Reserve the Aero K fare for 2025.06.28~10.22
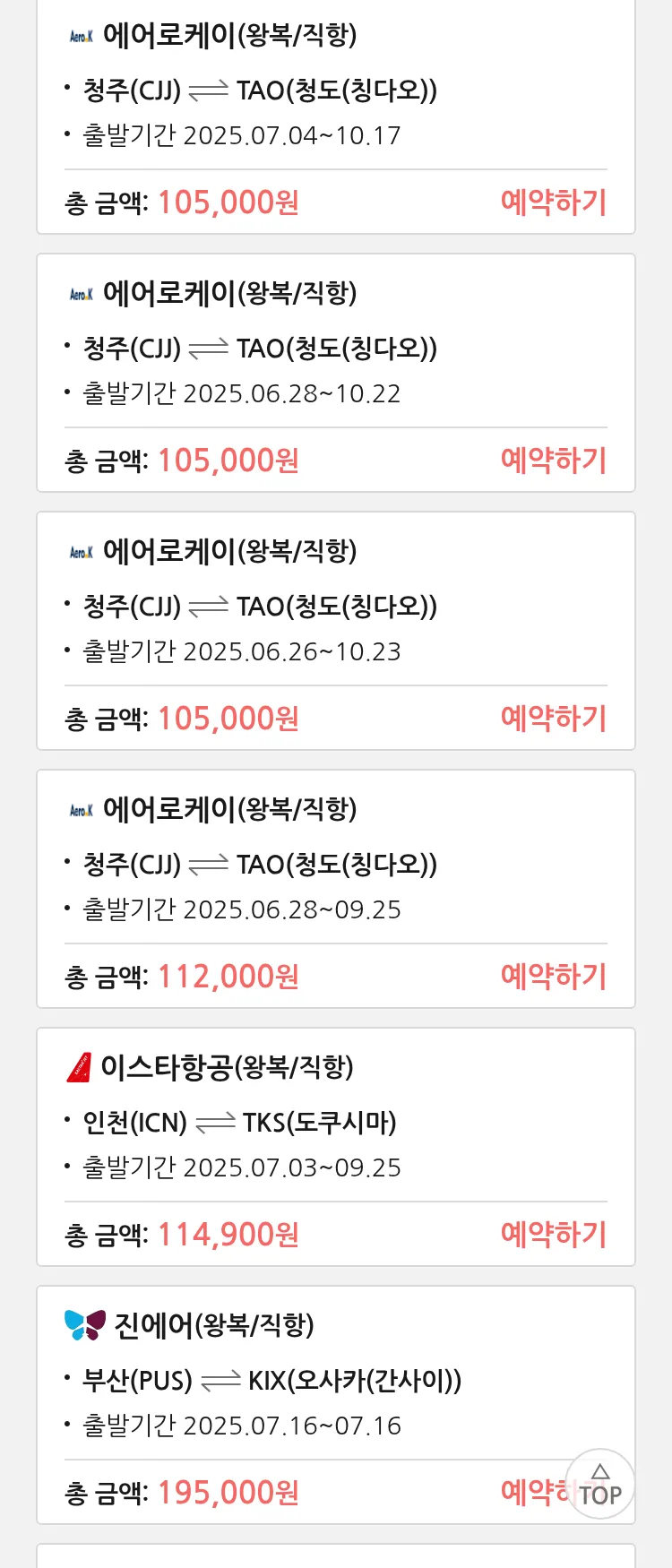The height and width of the screenshot is (1568, 672). click(553, 461)
